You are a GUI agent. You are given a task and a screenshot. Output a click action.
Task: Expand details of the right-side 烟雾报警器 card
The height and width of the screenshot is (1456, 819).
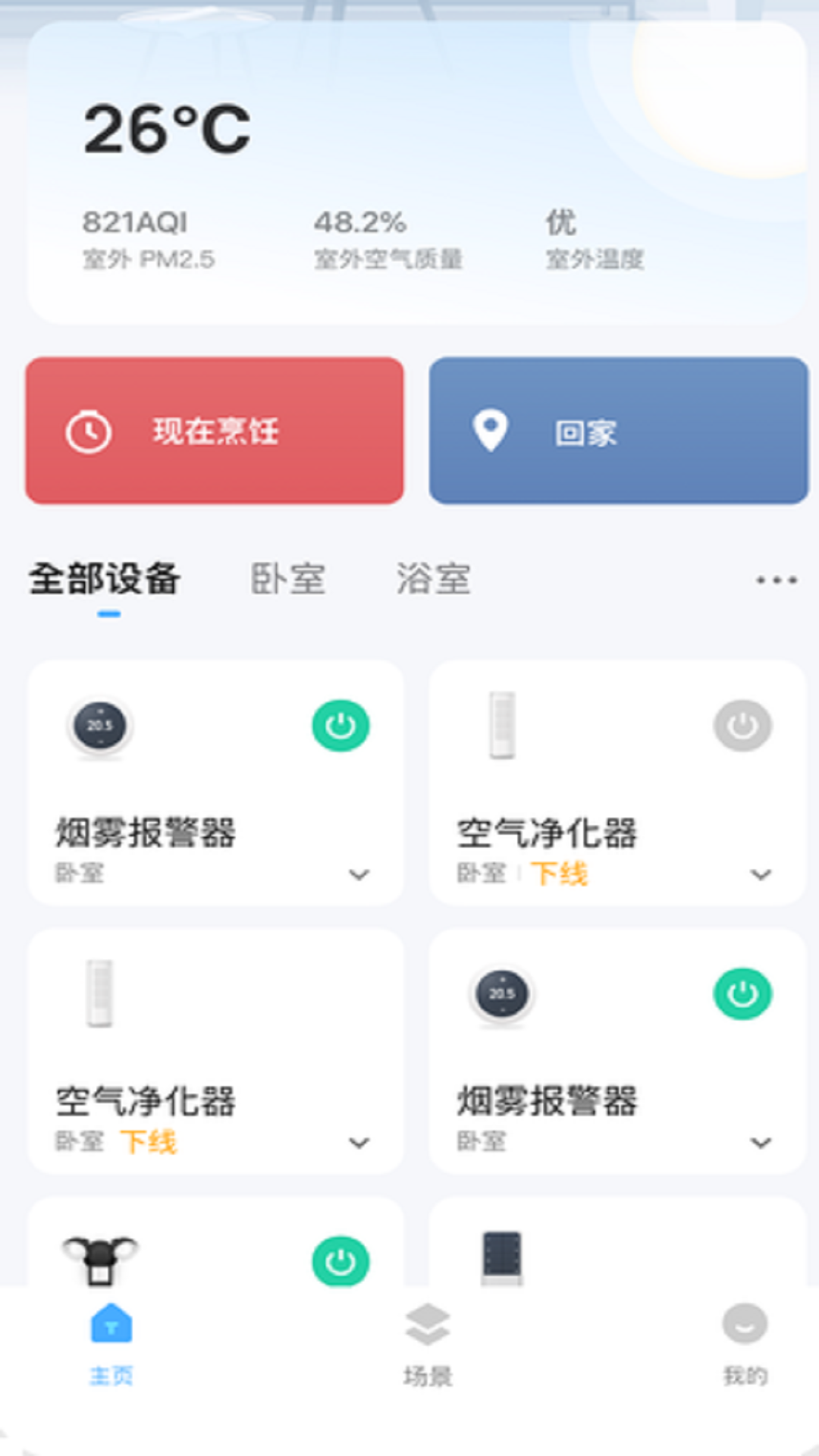tap(758, 1141)
